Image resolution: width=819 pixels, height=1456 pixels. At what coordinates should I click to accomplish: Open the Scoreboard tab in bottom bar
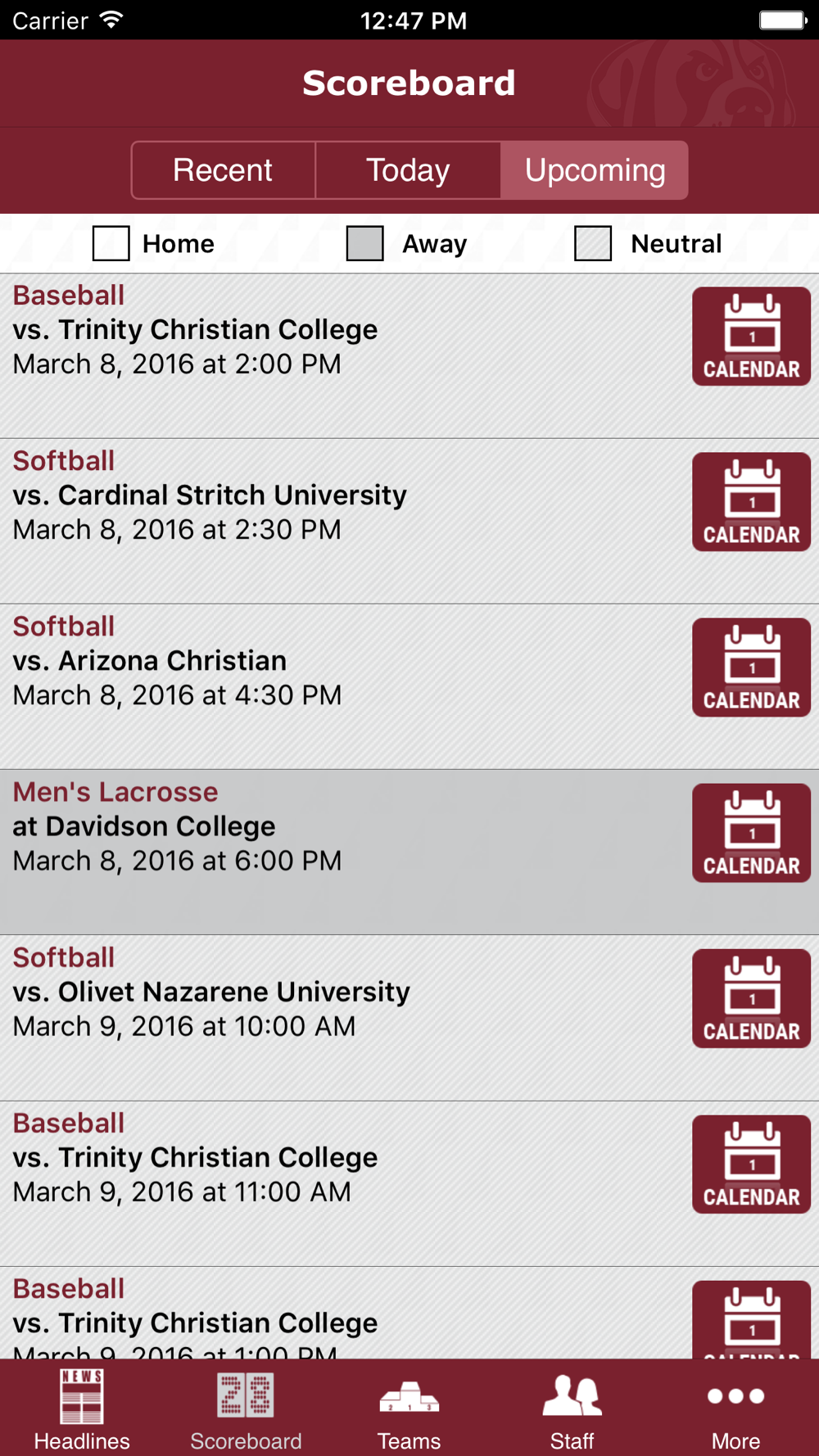pyautogui.click(x=246, y=1409)
